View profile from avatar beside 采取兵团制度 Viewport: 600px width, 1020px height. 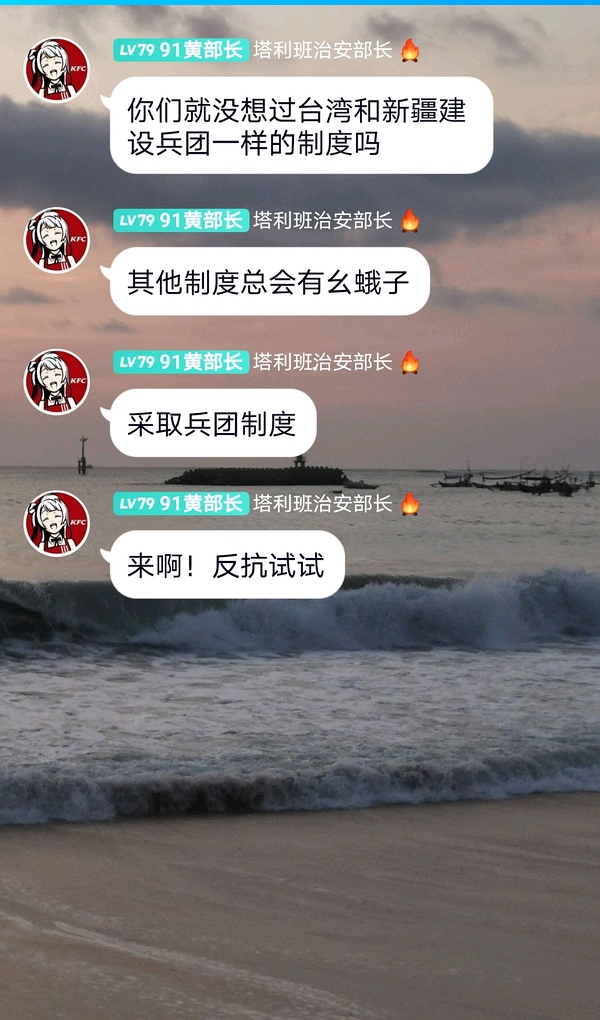[x=57, y=382]
